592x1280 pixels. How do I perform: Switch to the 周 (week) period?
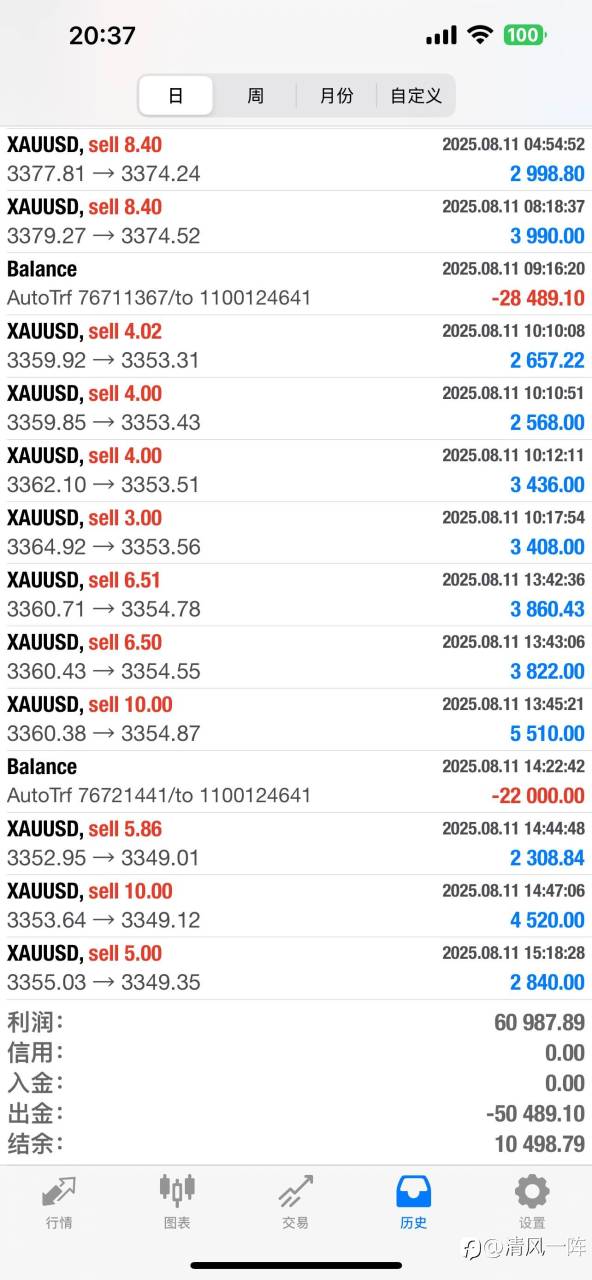pyautogui.click(x=255, y=96)
